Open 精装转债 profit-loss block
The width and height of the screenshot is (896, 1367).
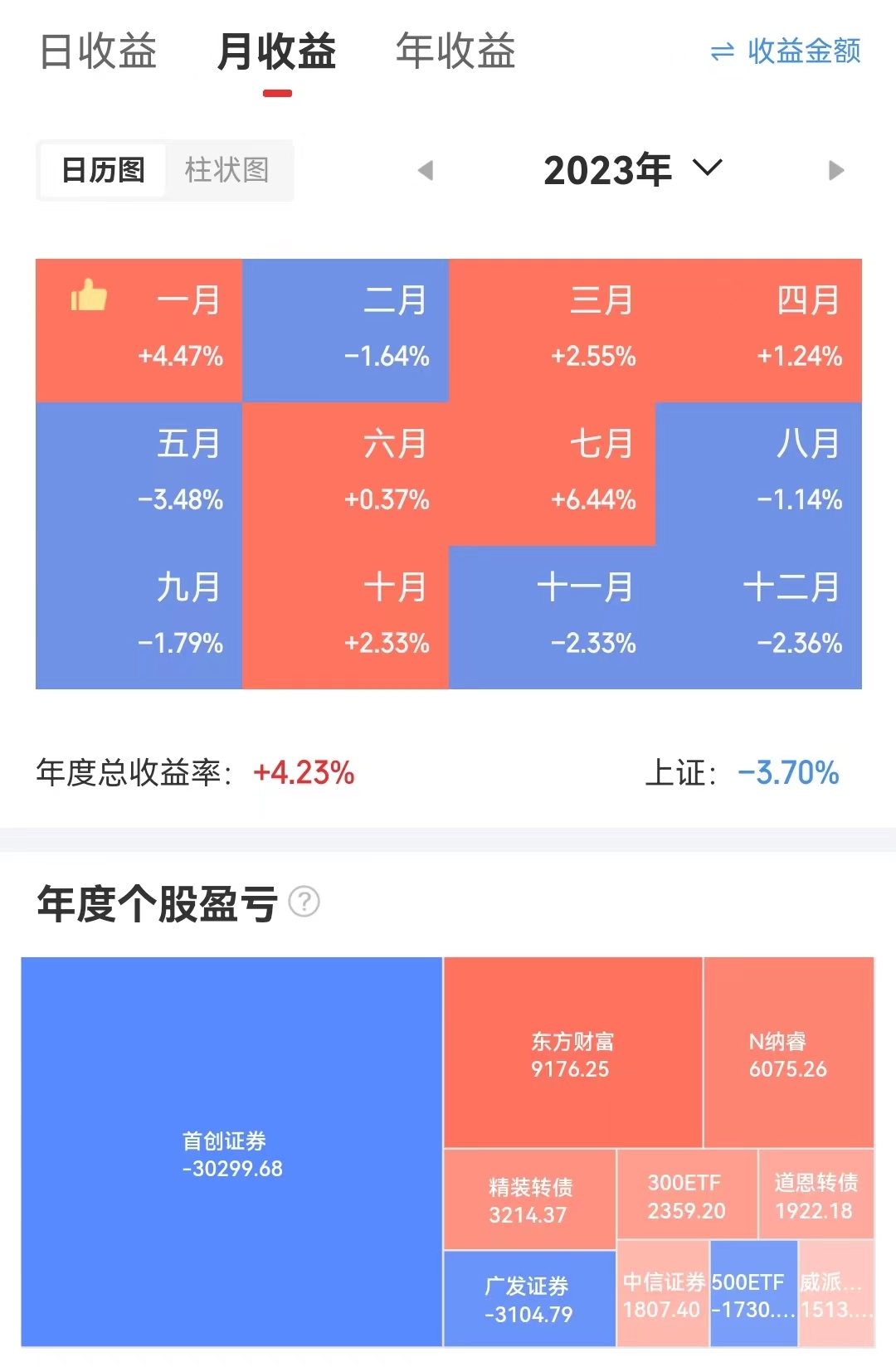529,1199
